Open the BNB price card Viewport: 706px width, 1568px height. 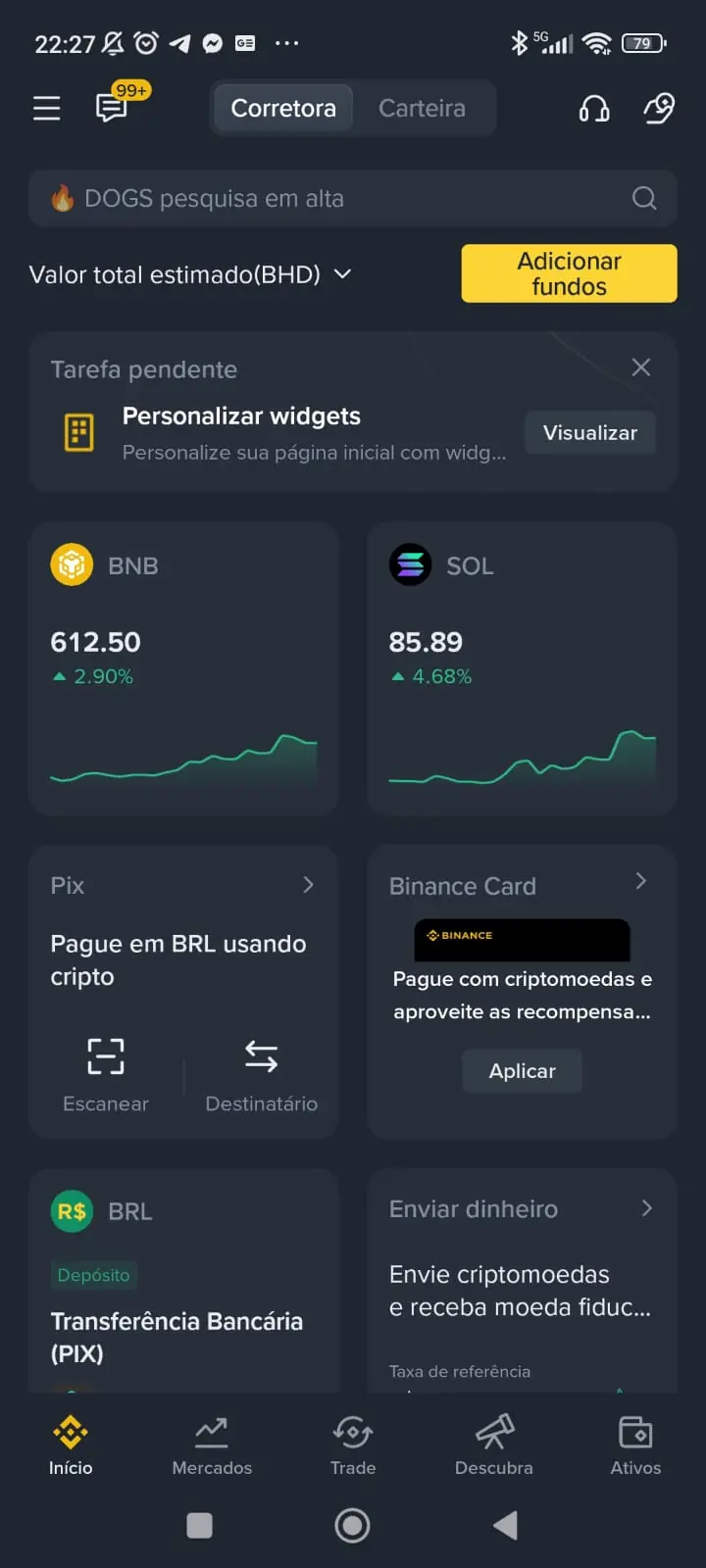click(183, 668)
